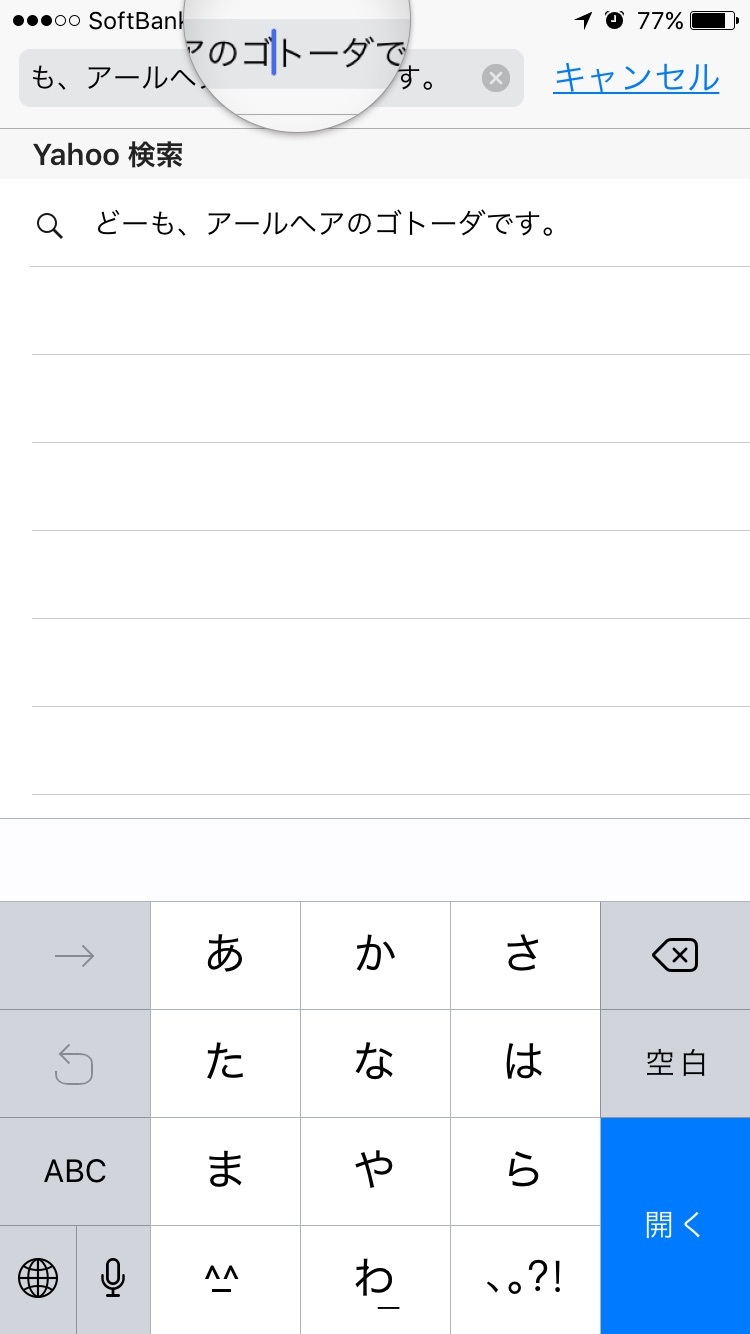Image resolution: width=750 pixels, height=1334 pixels.
Task: Switch keyboard to ABC mode
Action: 75,1171
